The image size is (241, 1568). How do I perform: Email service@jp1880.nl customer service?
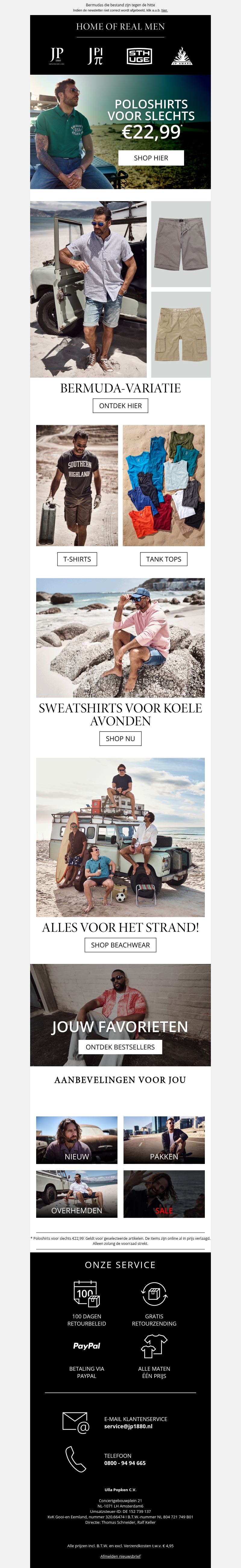128,1426
